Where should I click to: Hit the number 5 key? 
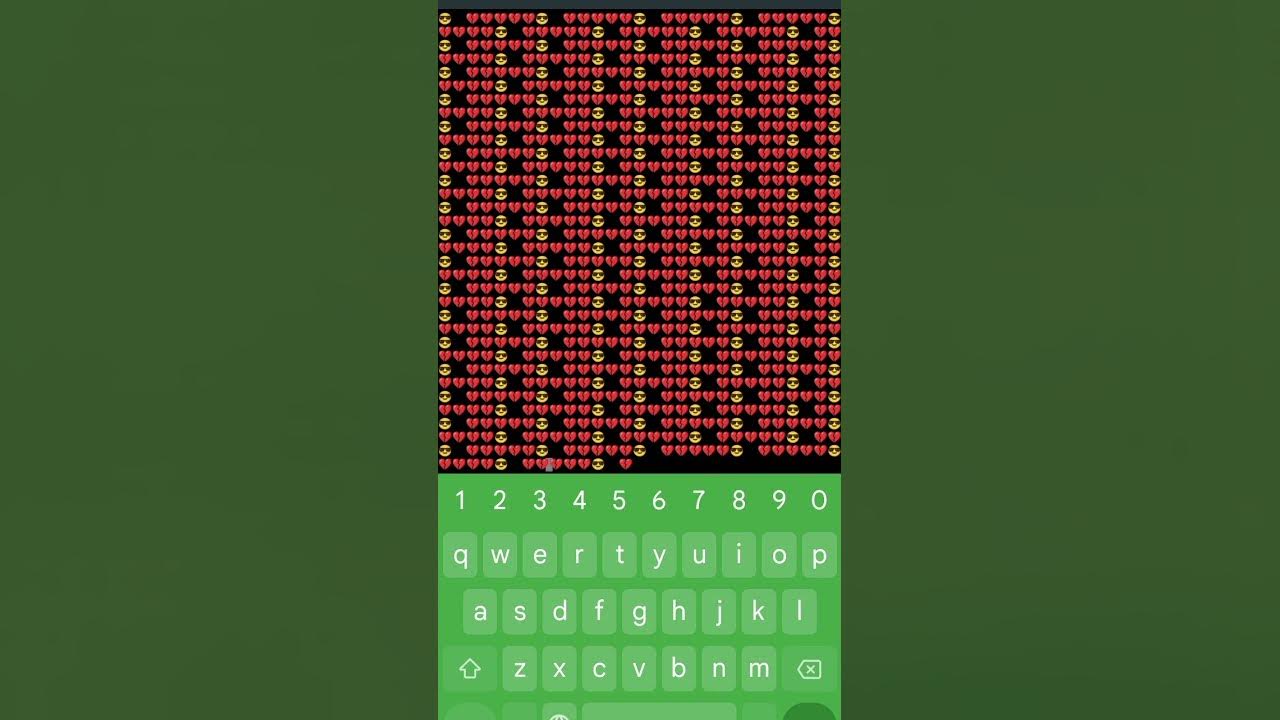[619, 501]
